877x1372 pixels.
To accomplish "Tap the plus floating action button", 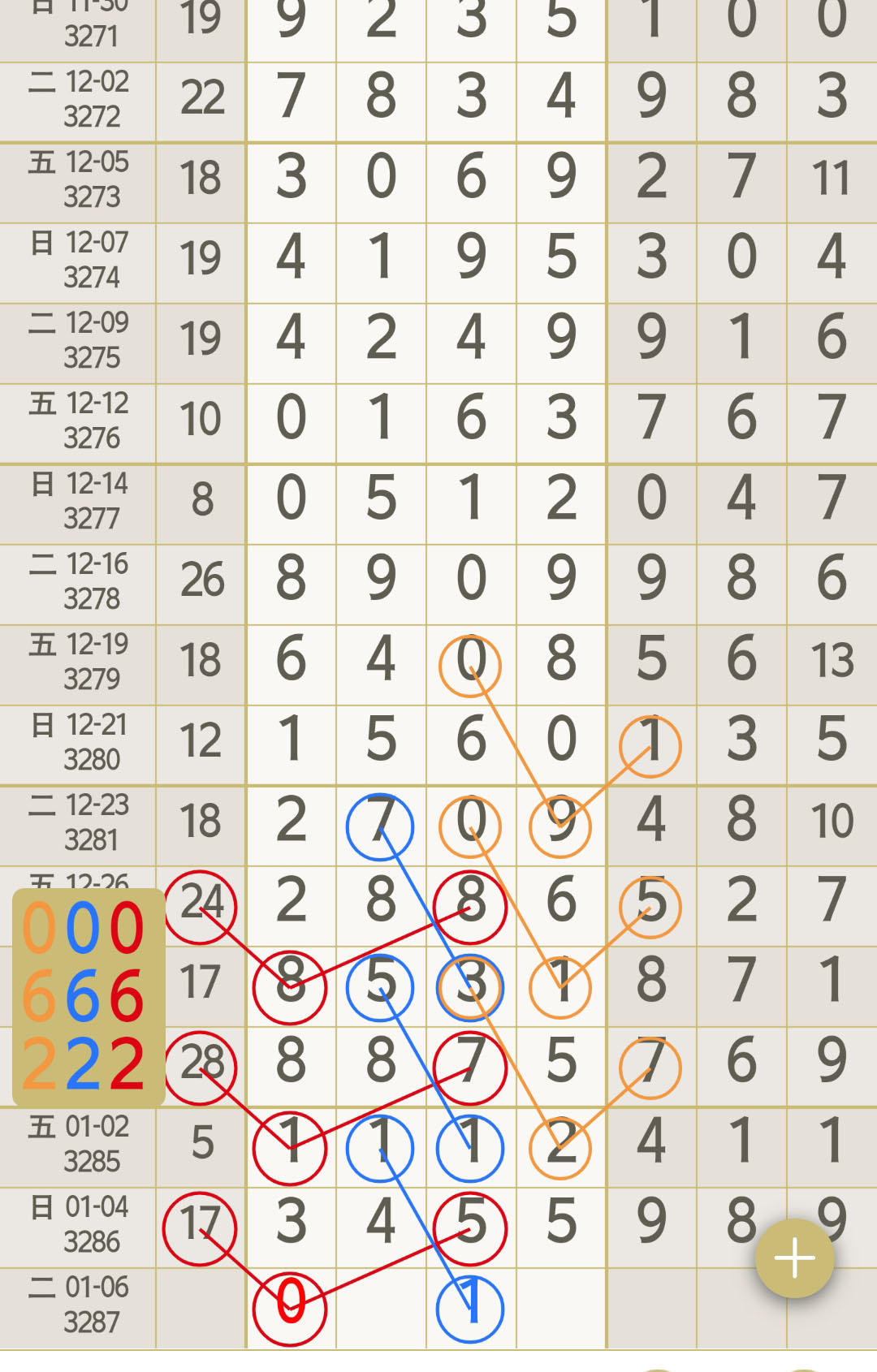I will (x=794, y=1258).
